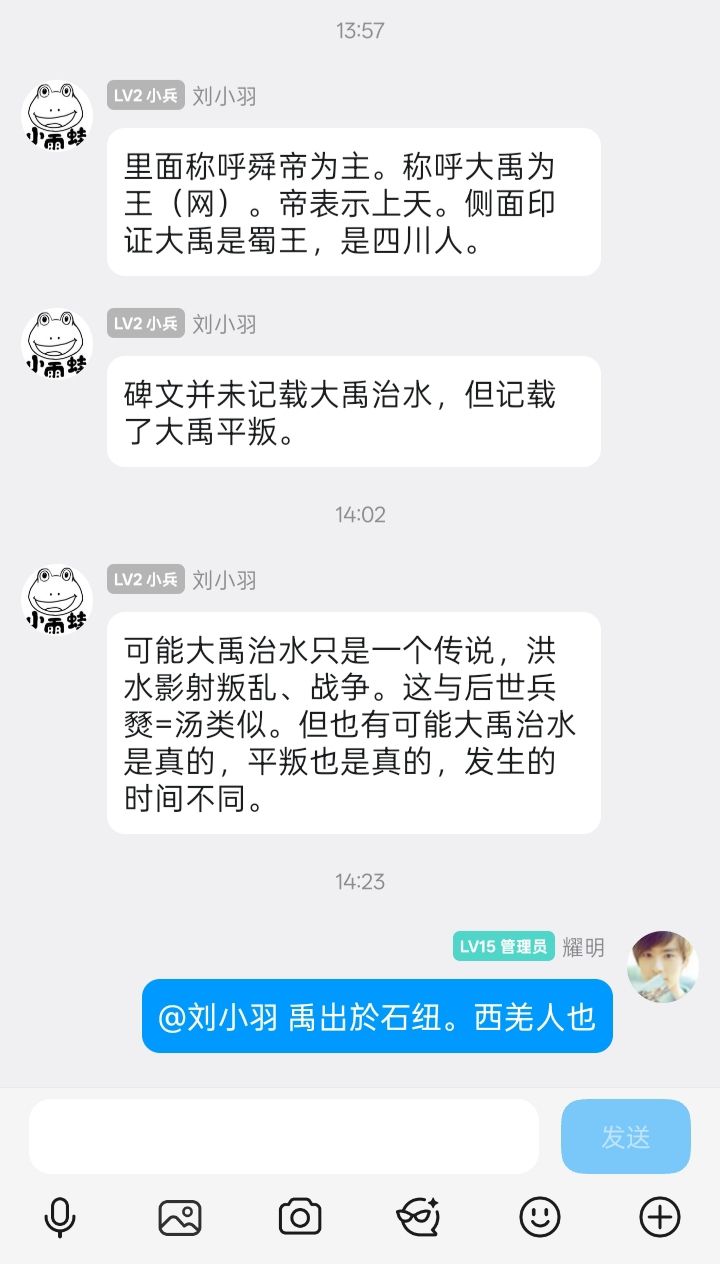
Task: Tap 刘小羽's avatar beside the 传说 message
Action: 57,600
